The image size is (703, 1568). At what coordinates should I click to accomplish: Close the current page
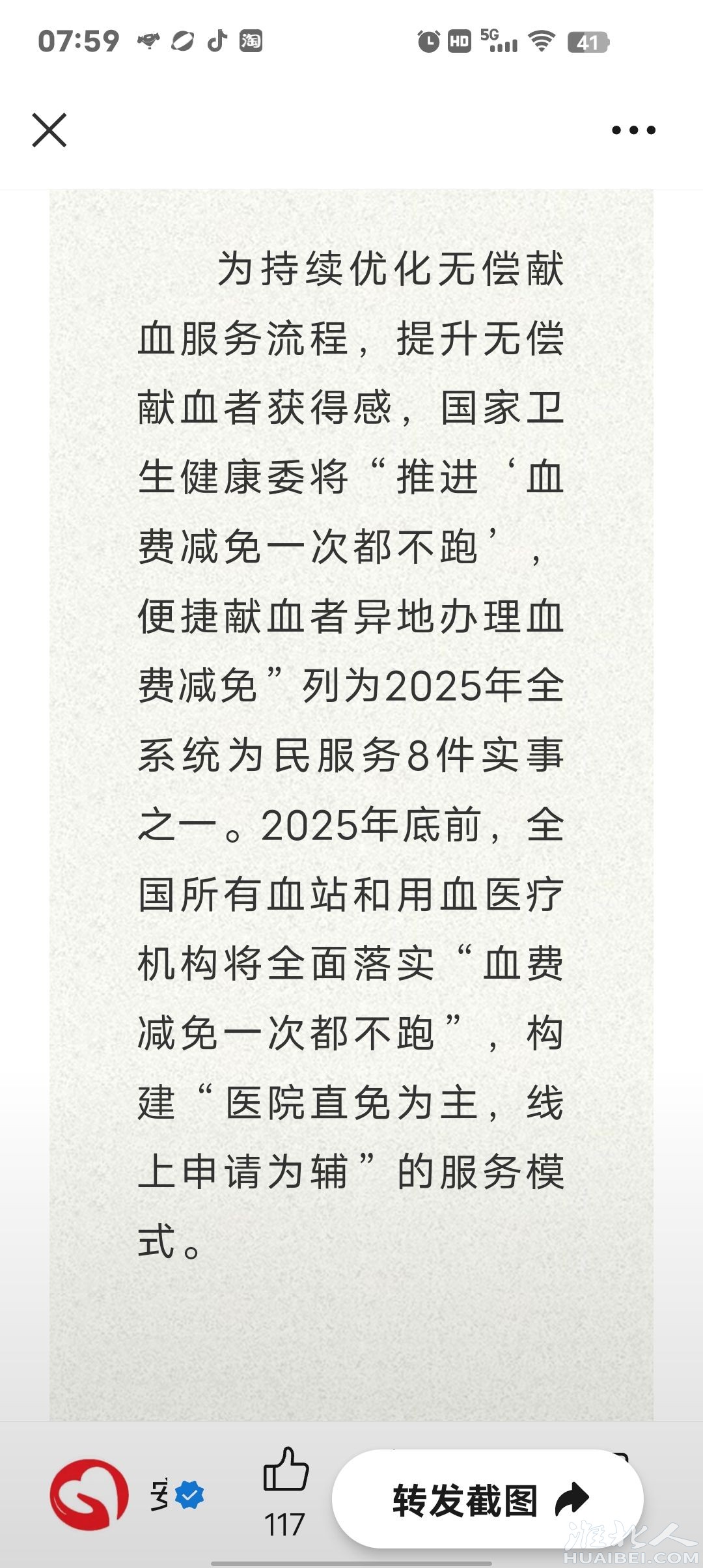click(x=49, y=130)
